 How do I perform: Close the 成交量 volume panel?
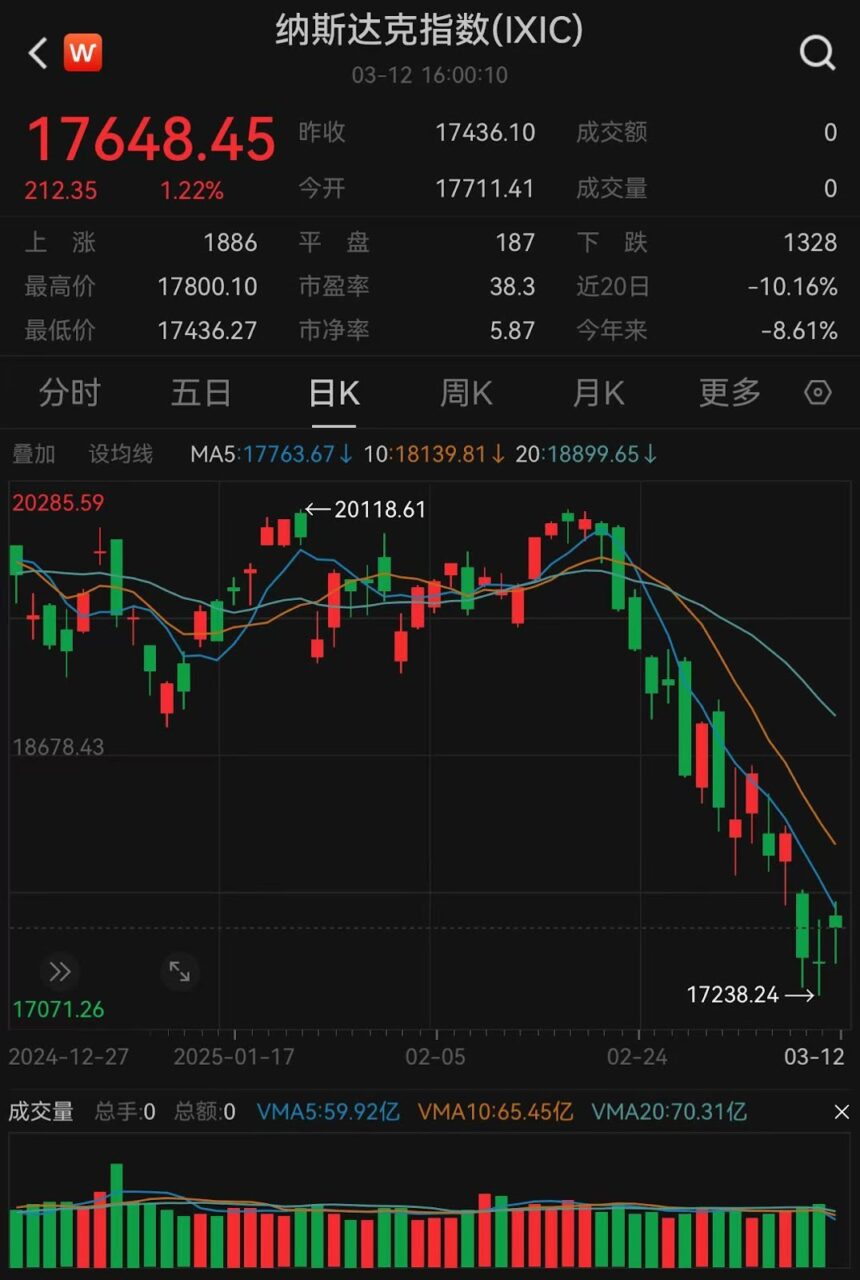click(x=841, y=1111)
